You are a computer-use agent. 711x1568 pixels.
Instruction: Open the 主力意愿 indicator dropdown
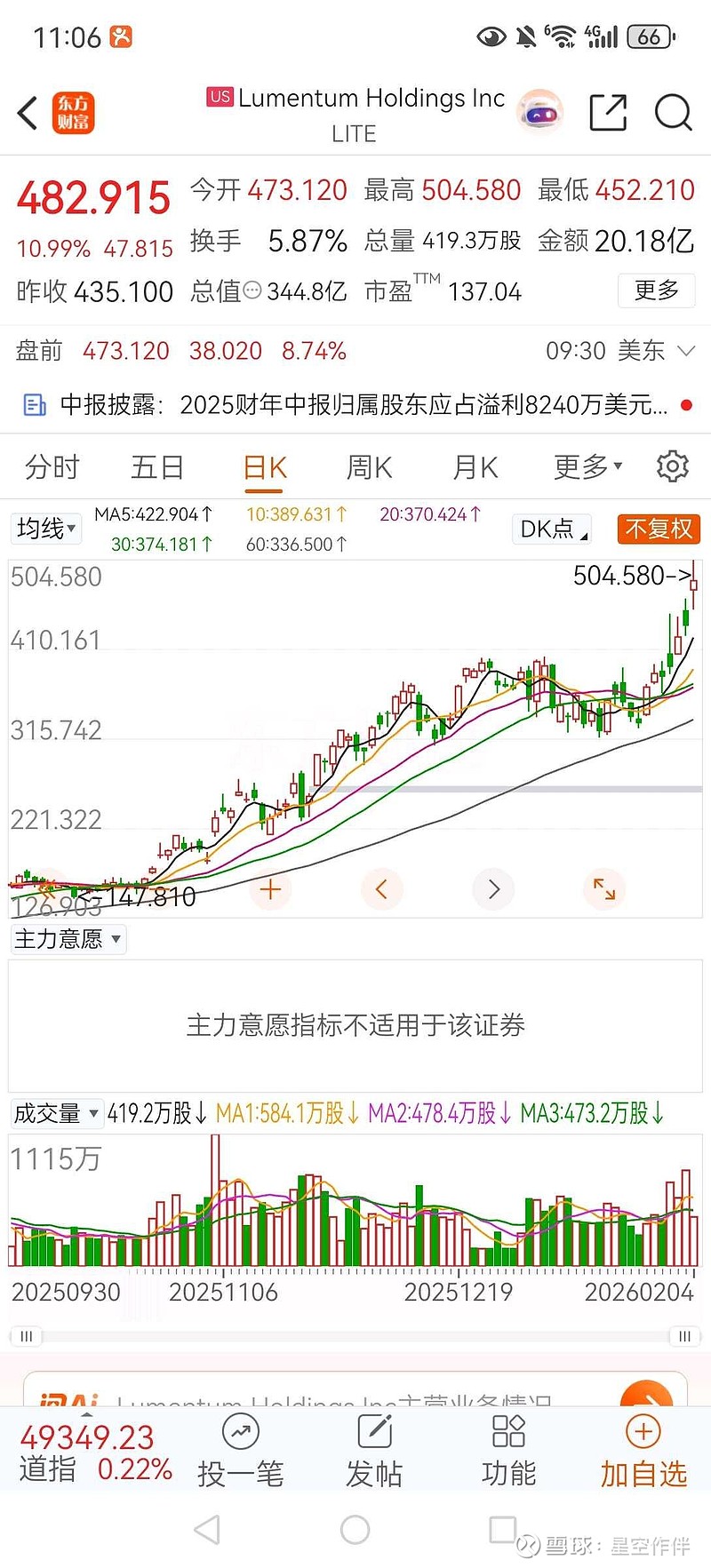68,939
